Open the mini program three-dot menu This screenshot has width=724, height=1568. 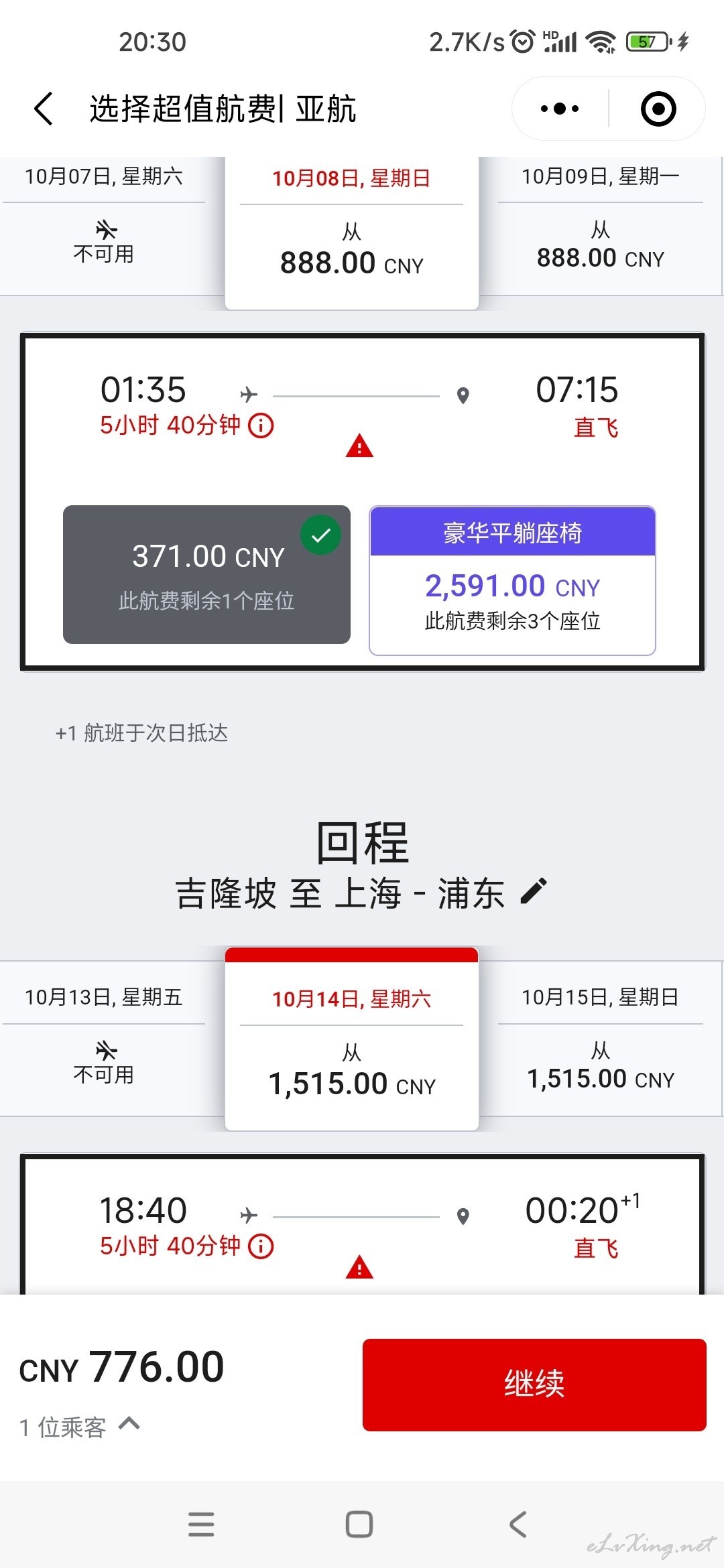(560, 109)
